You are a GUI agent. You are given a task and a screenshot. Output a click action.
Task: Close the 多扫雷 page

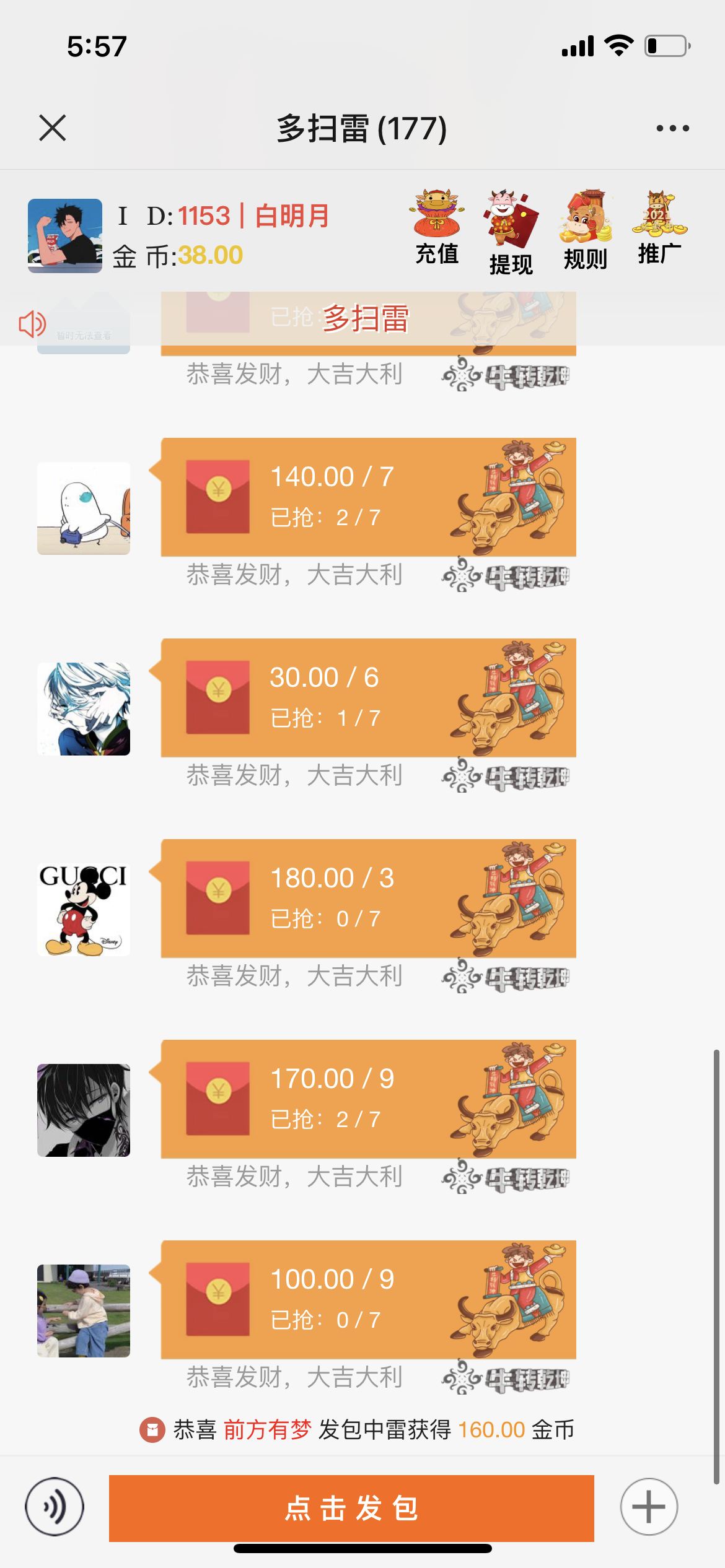tap(52, 128)
